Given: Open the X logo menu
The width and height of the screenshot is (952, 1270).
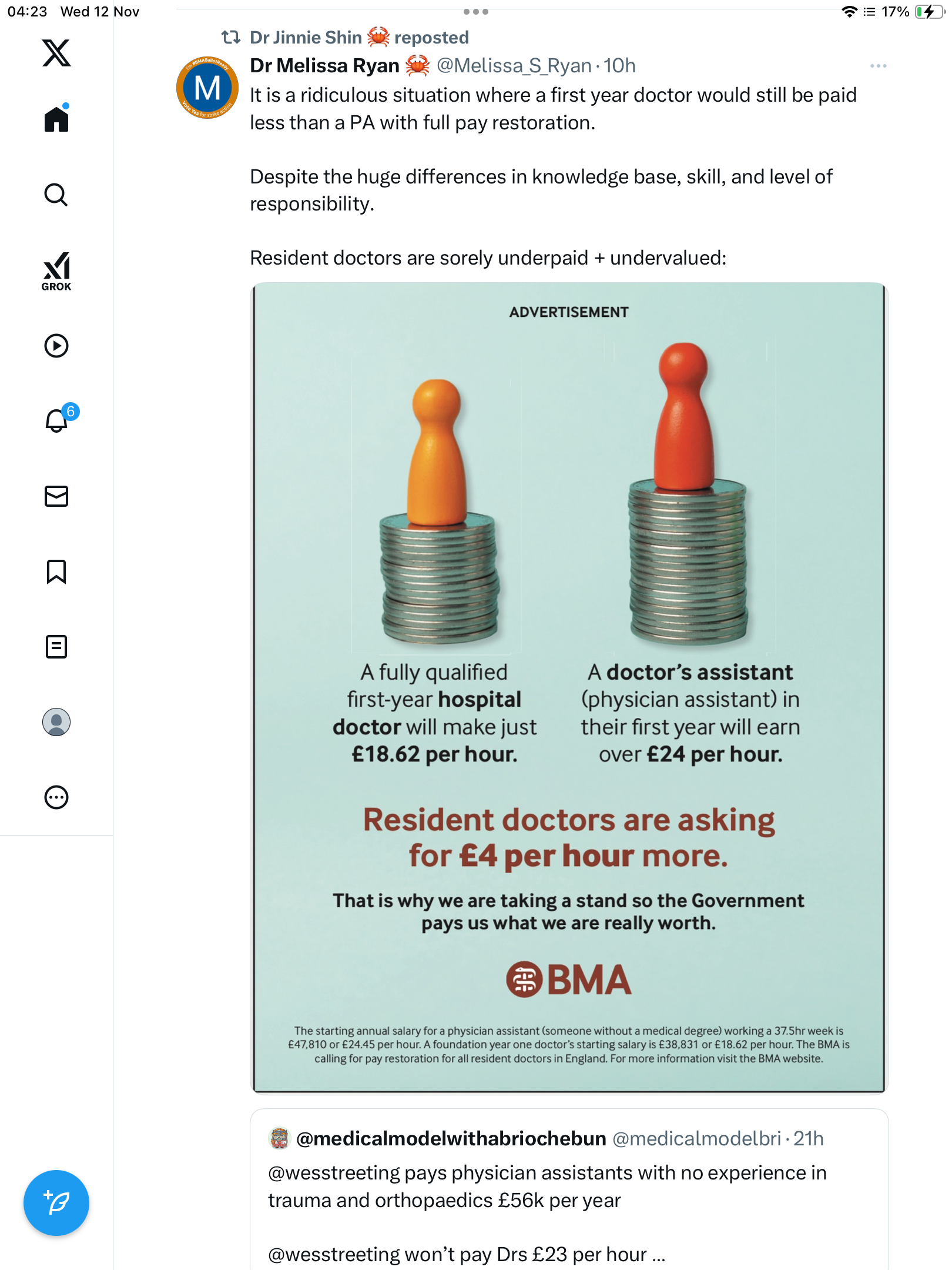Looking at the screenshot, I should (56, 53).
